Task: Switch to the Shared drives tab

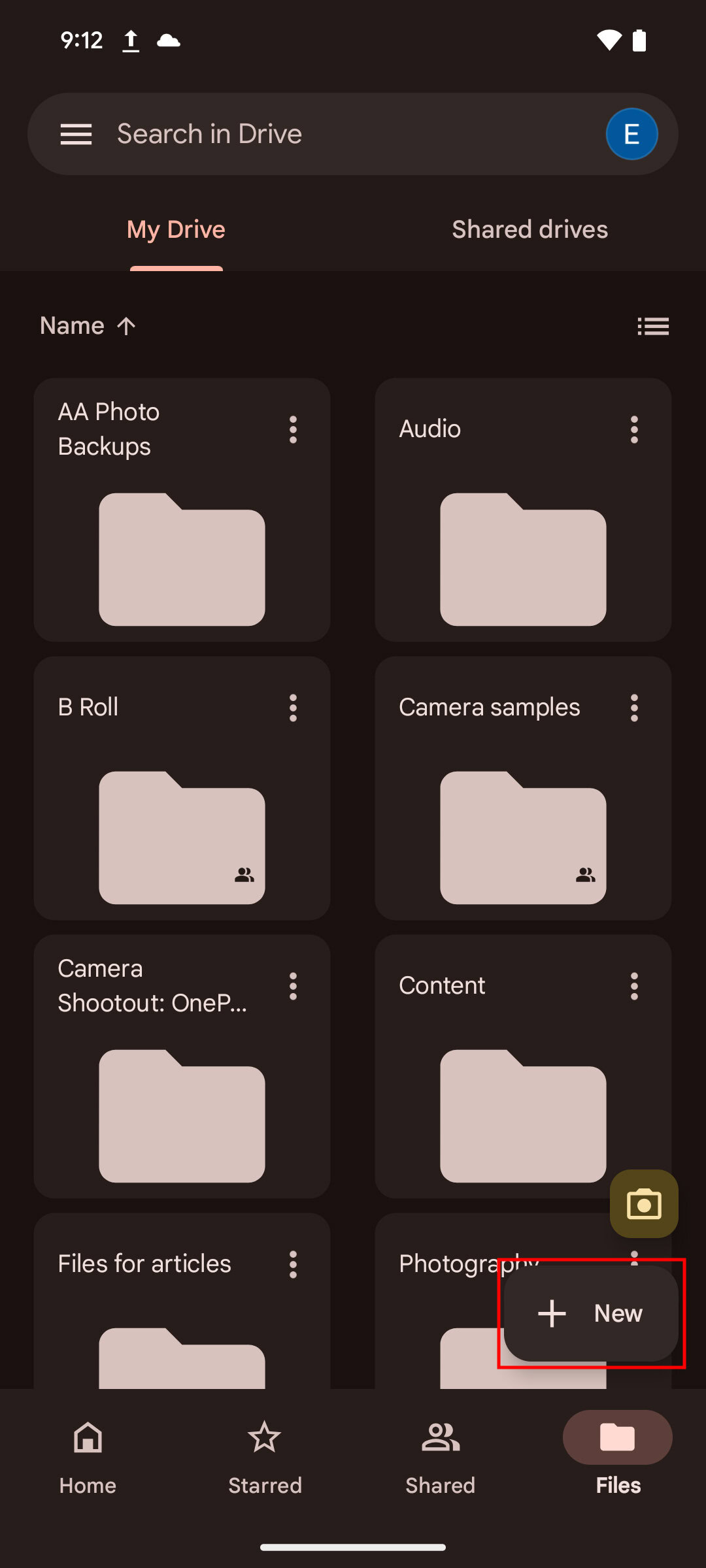Action: point(529,230)
